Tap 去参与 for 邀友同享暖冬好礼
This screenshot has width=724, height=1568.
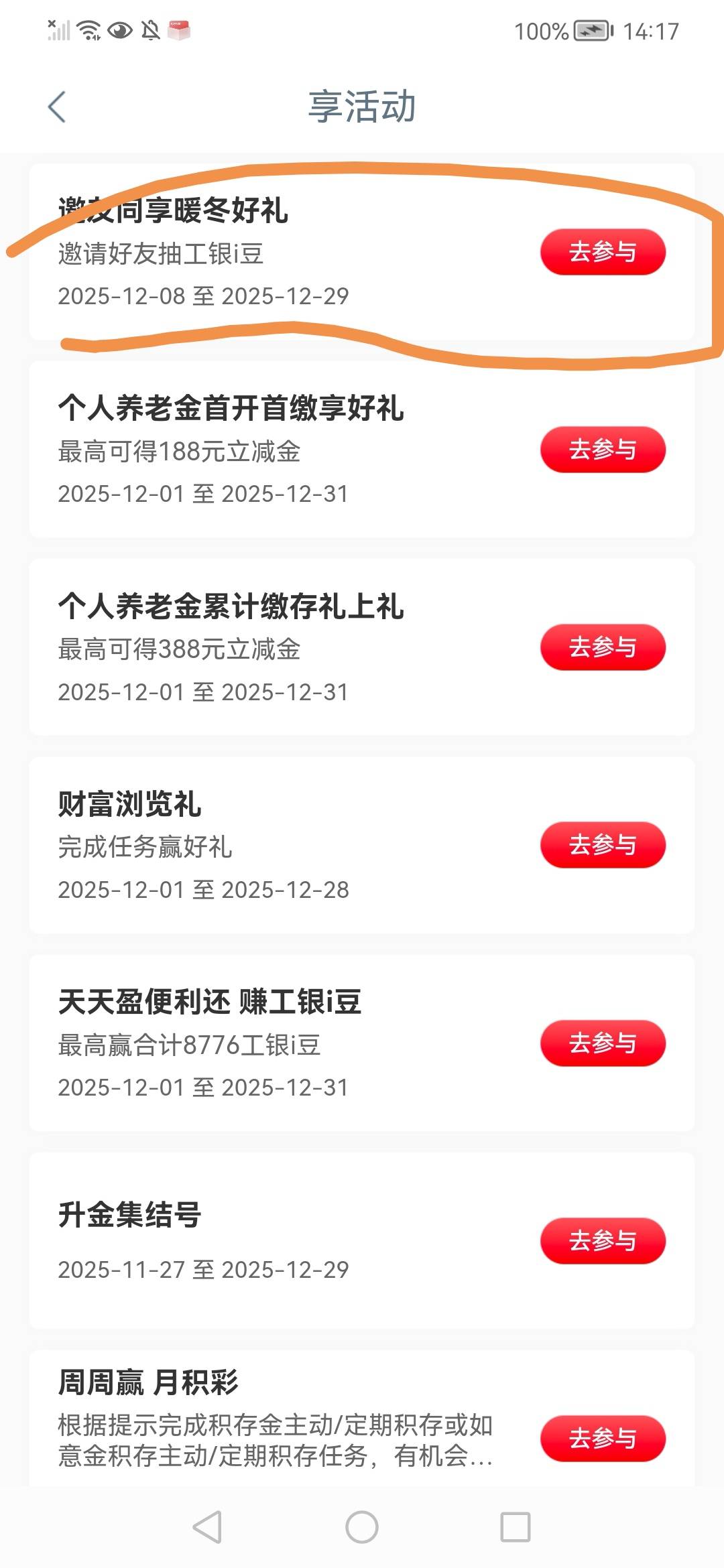[603, 252]
